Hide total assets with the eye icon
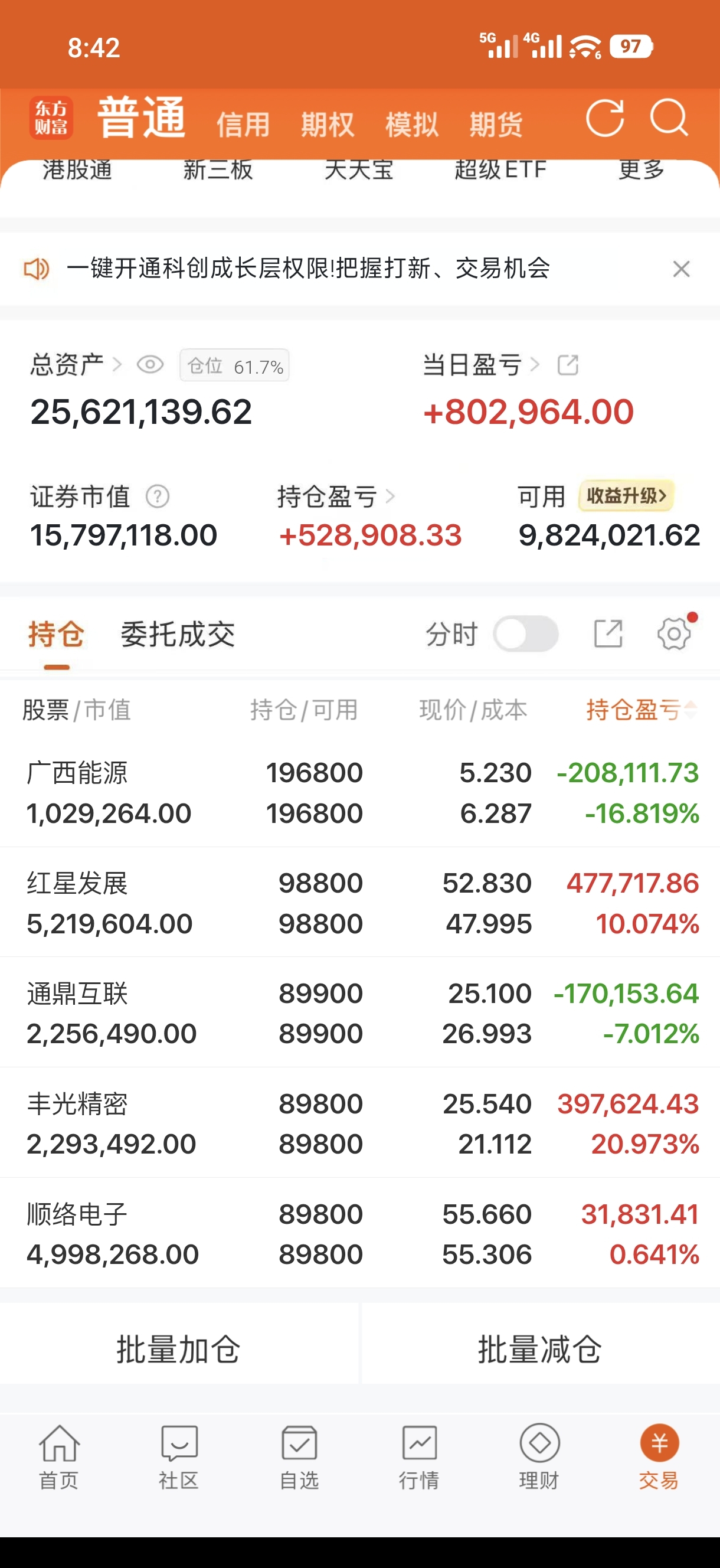Image resolution: width=720 pixels, height=1568 pixels. (150, 365)
